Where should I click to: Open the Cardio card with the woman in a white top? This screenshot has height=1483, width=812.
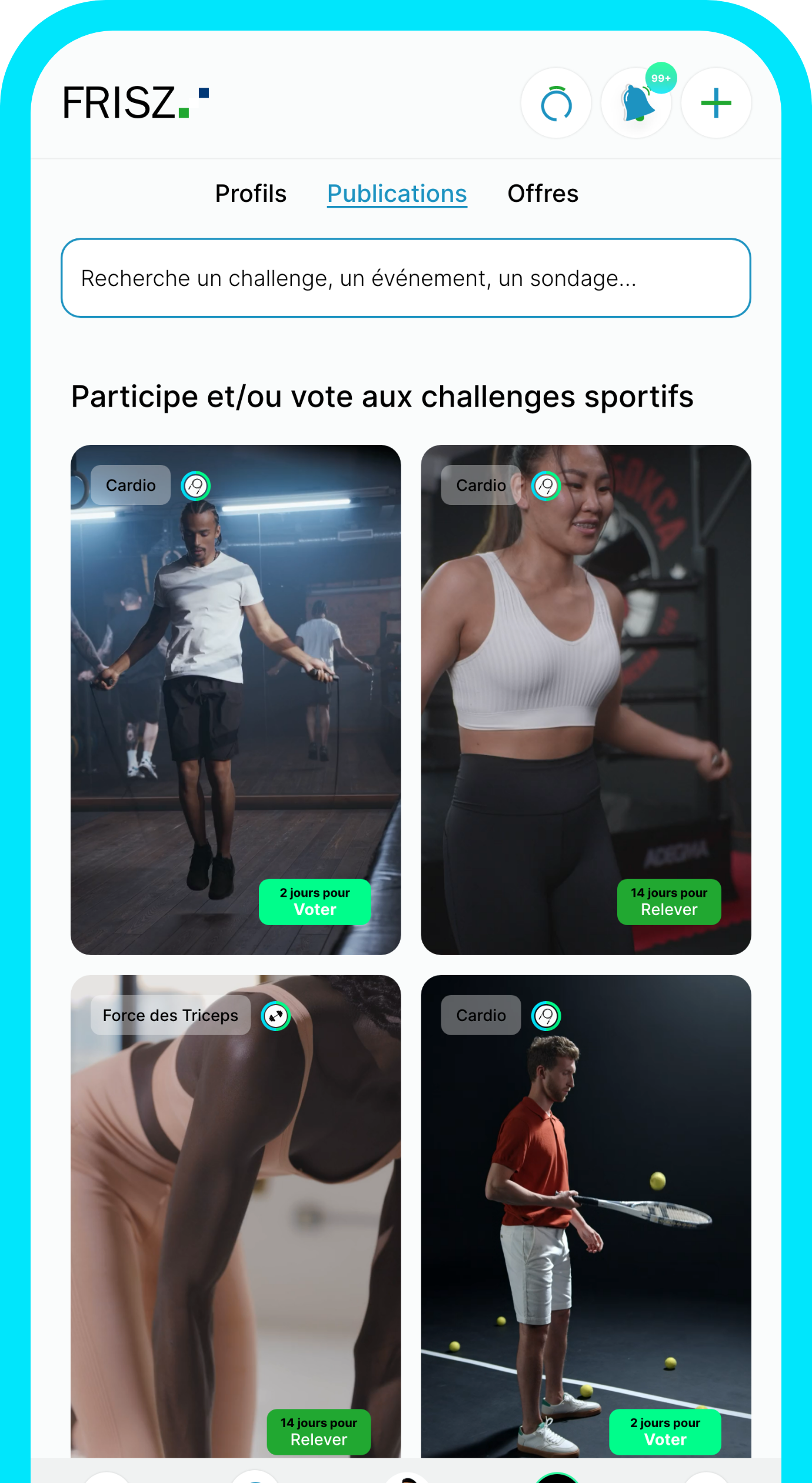(x=585, y=677)
